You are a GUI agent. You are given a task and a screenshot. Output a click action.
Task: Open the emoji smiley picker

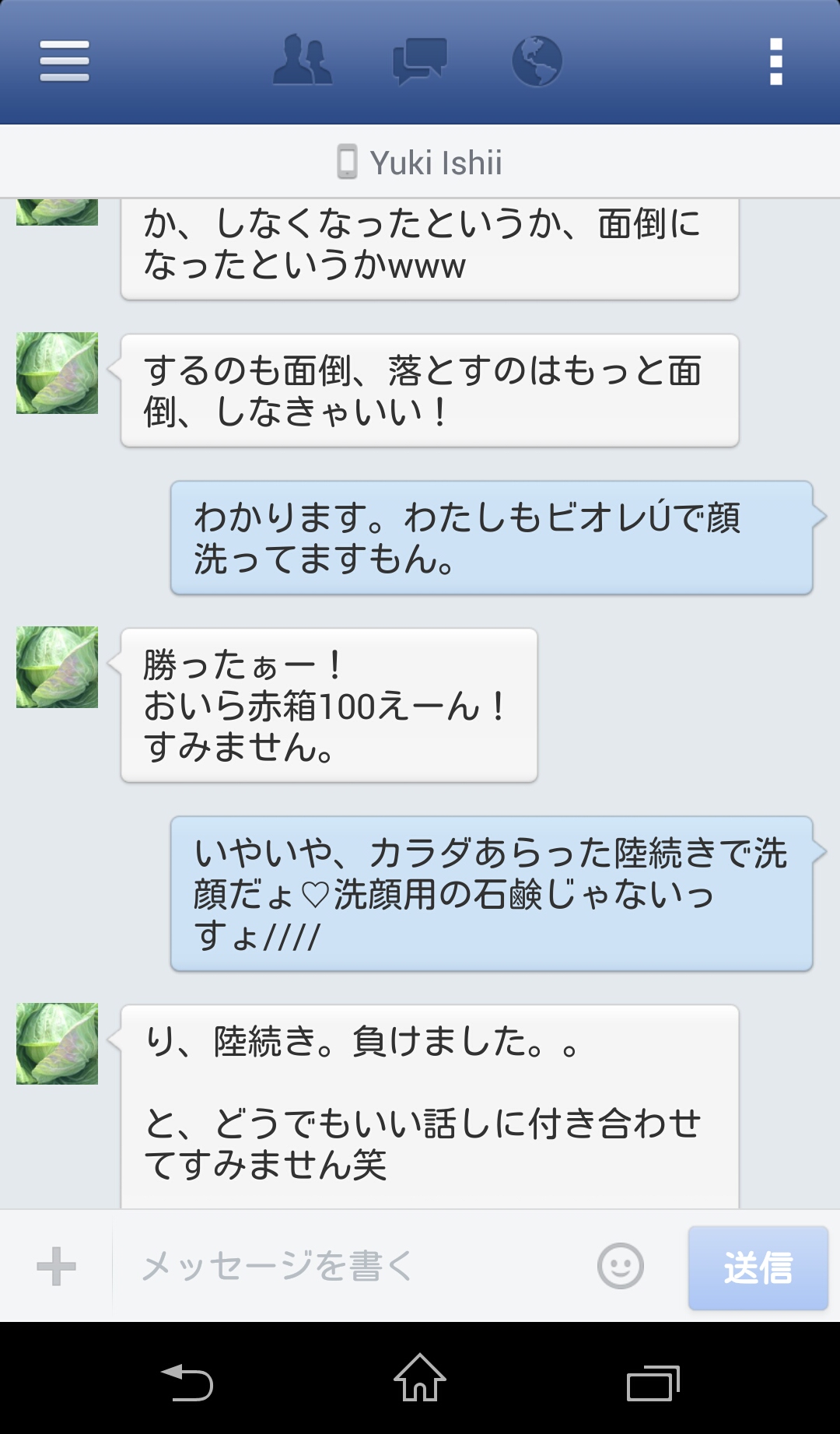coord(620,1266)
